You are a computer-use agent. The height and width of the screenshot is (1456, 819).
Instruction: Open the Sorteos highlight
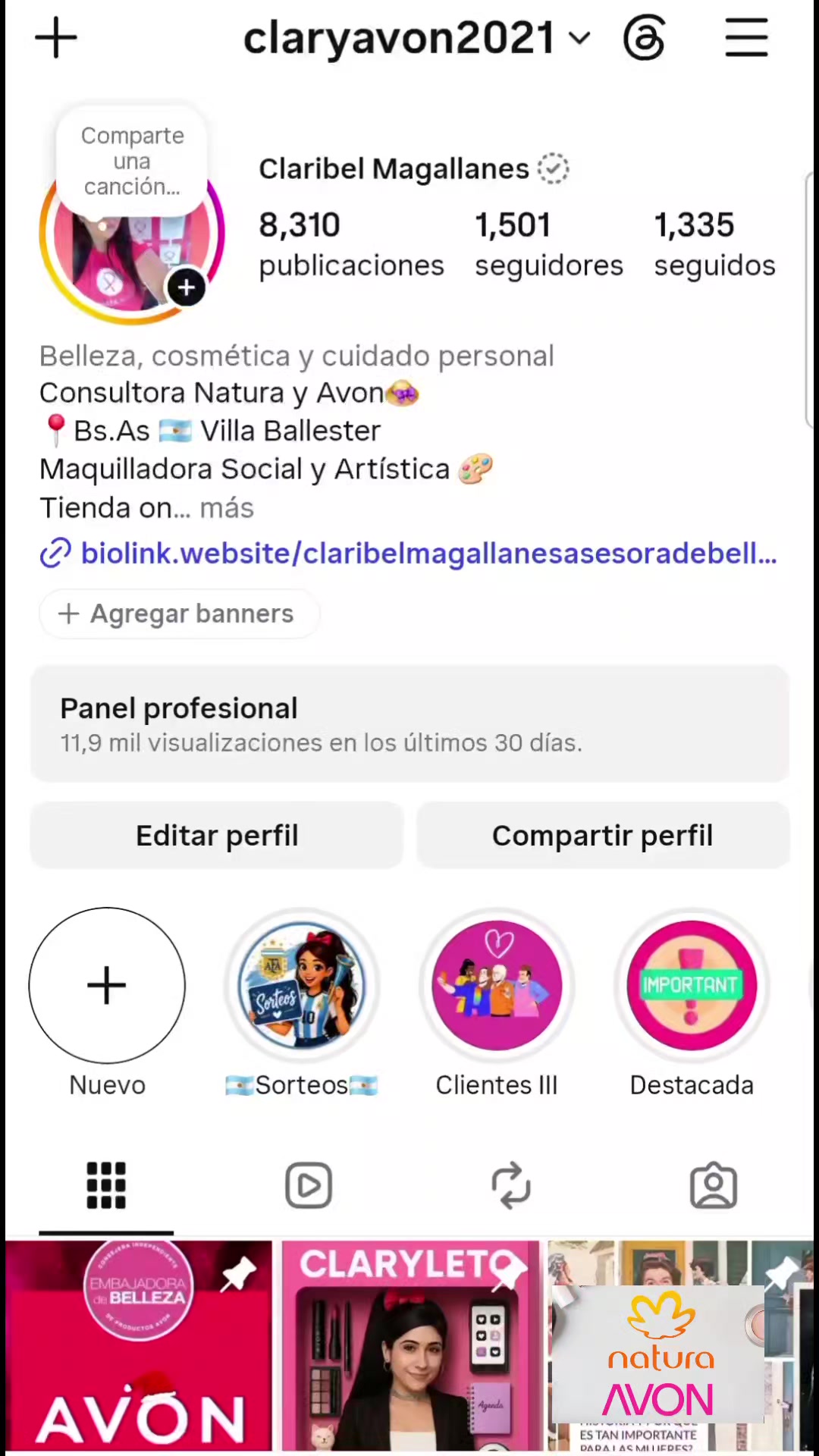(x=302, y=985)
